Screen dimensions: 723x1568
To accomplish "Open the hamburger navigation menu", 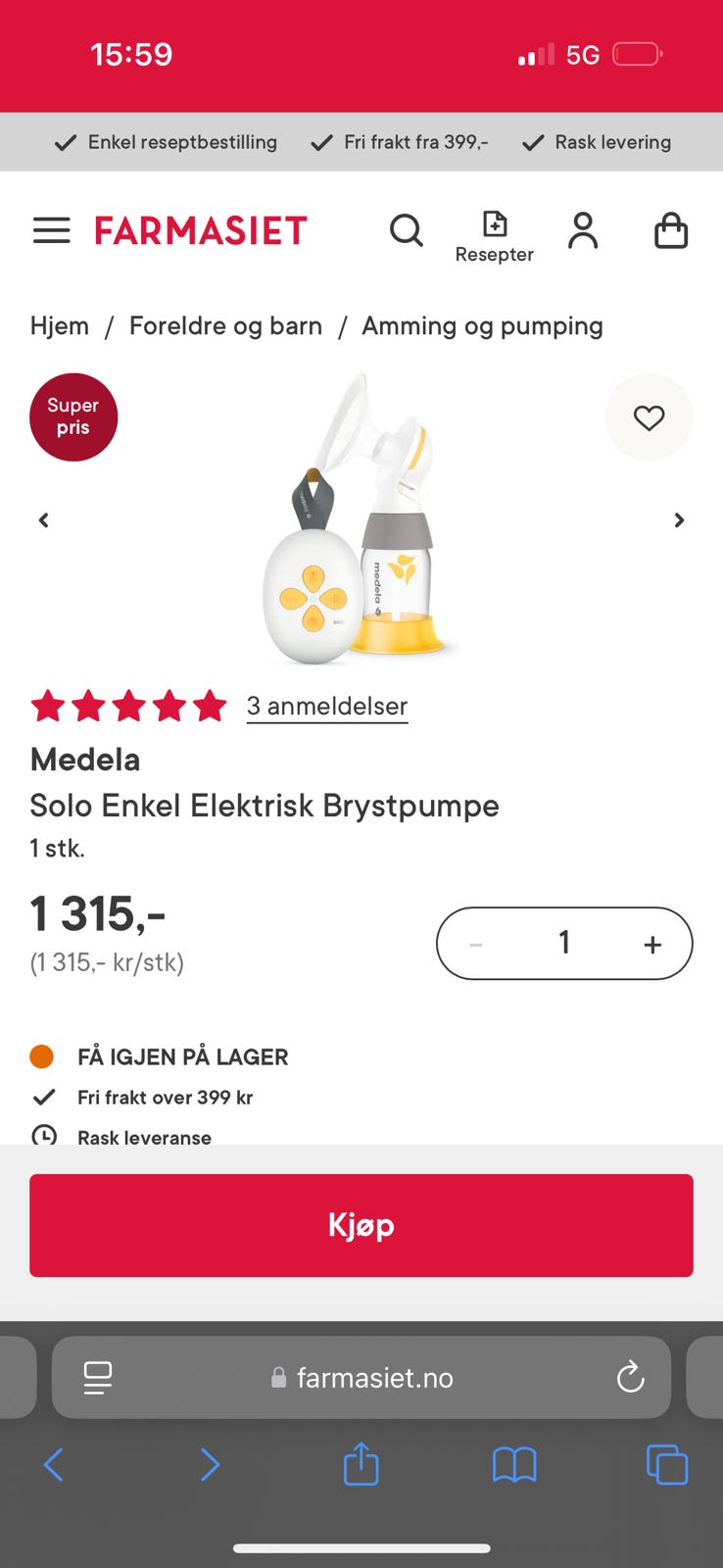I will tap(52, 230).
